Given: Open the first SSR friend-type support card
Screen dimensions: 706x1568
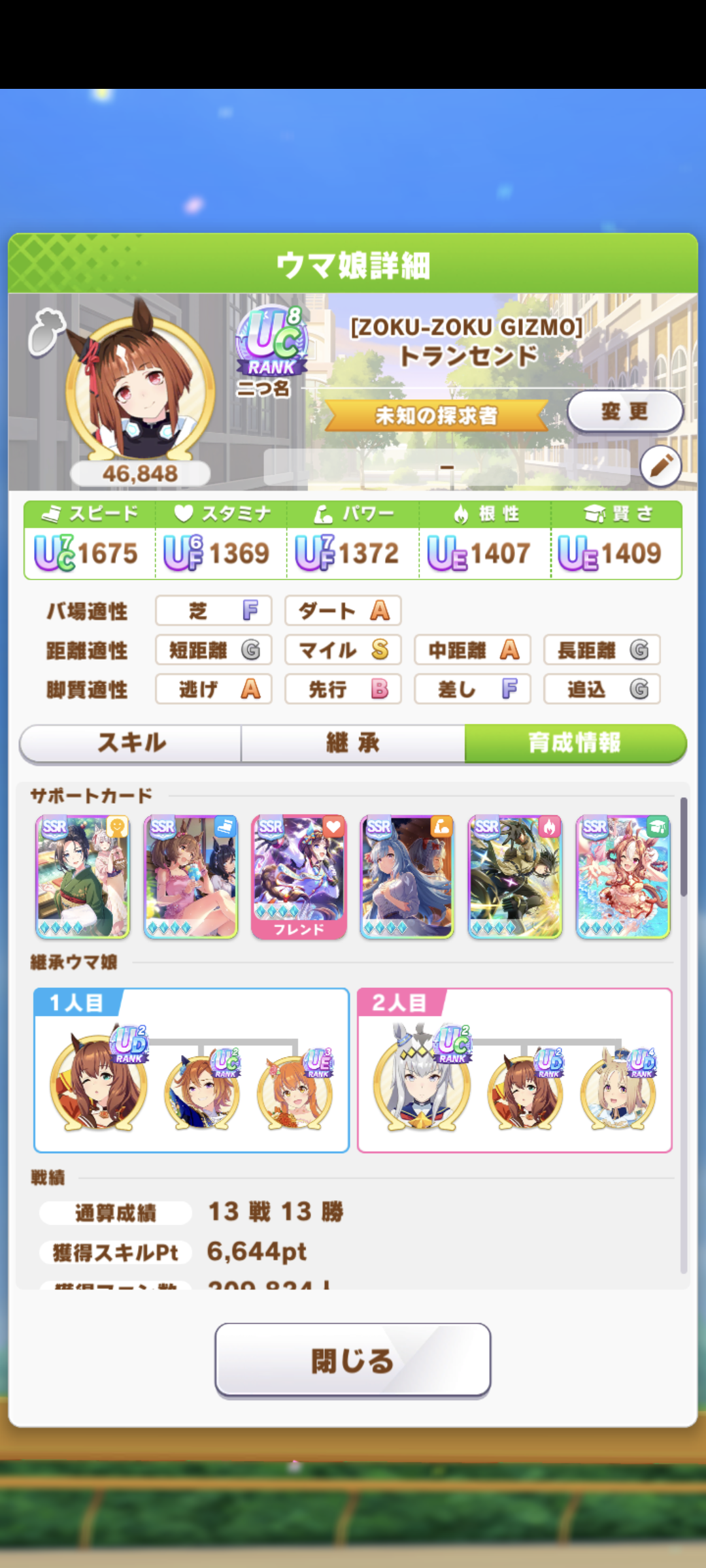Looking at the screenshot, I should click(x=82, y=877).
